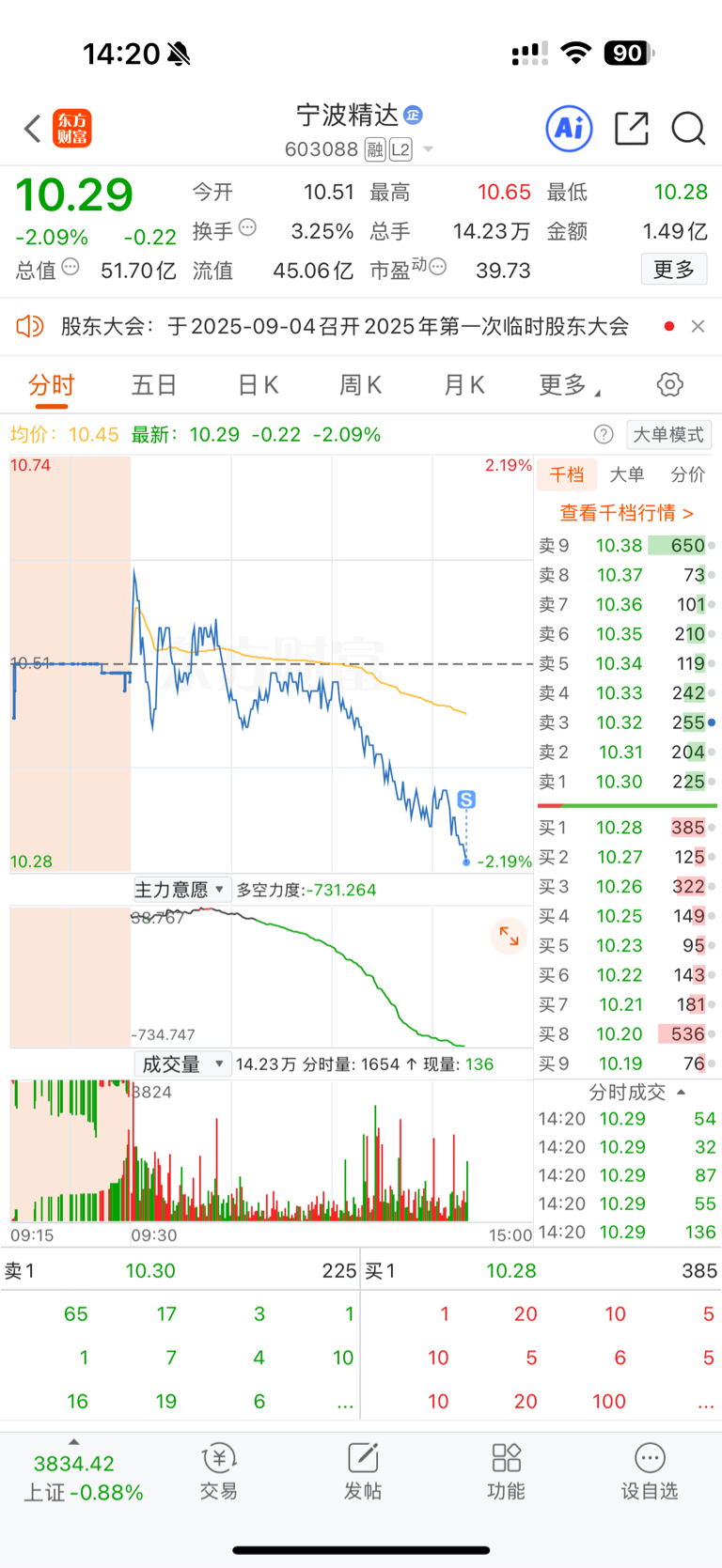The height and width of the screenshot is (1568, 722).
Task: Switch order book to 分价 tab
Action: coord(687,474)
